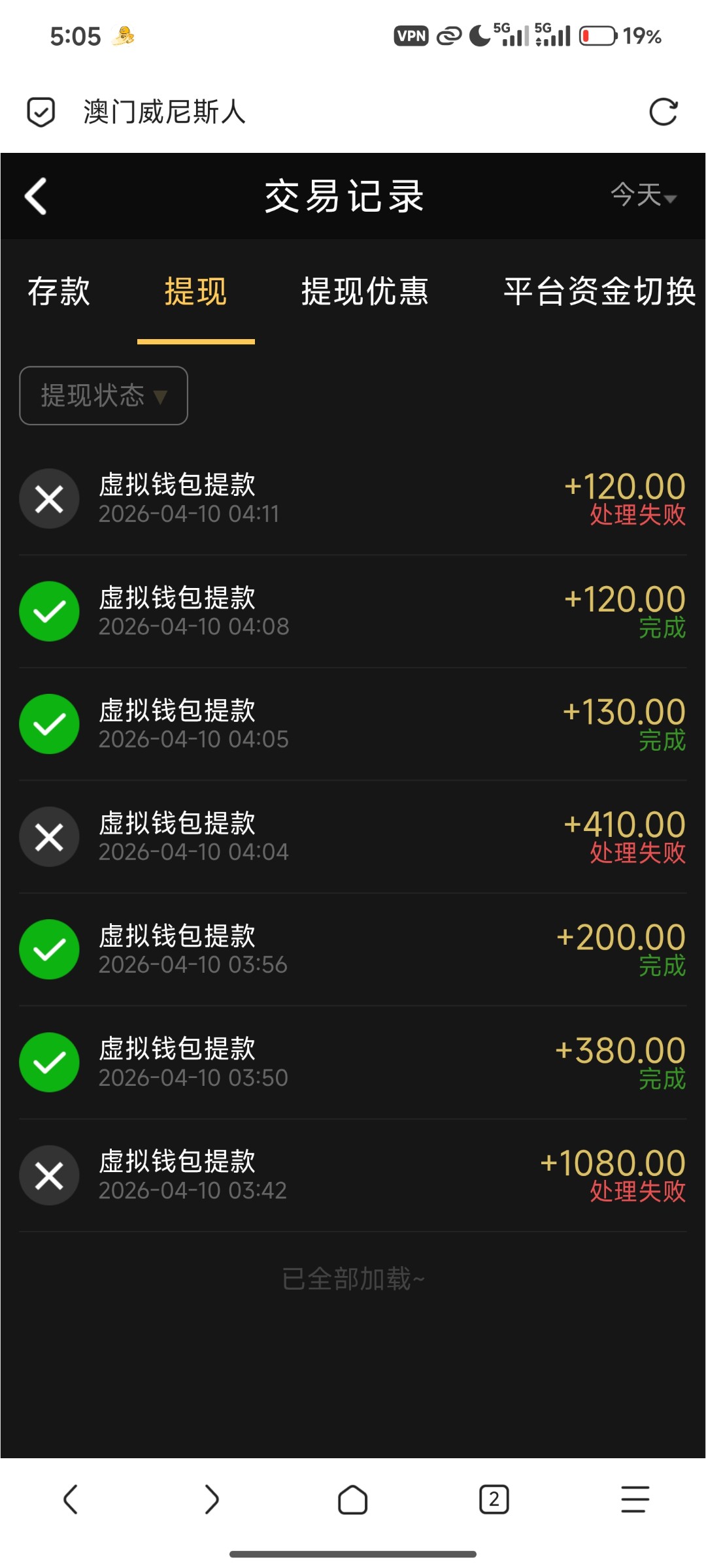View the +380.00 completed withdrawal

[353, 1062]
